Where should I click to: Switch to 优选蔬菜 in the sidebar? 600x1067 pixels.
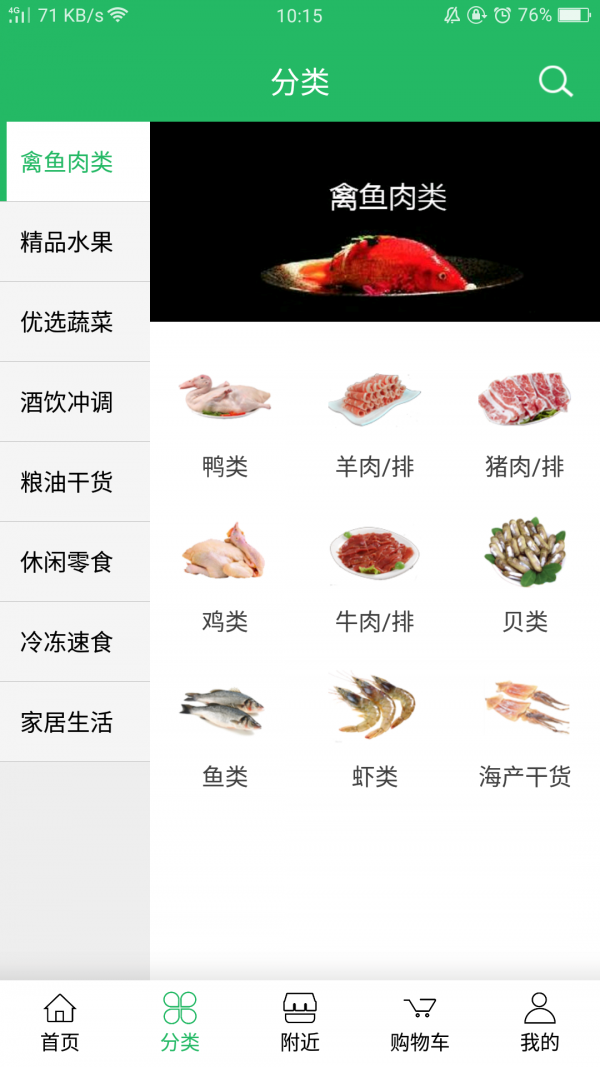click(x=75, y=322)
